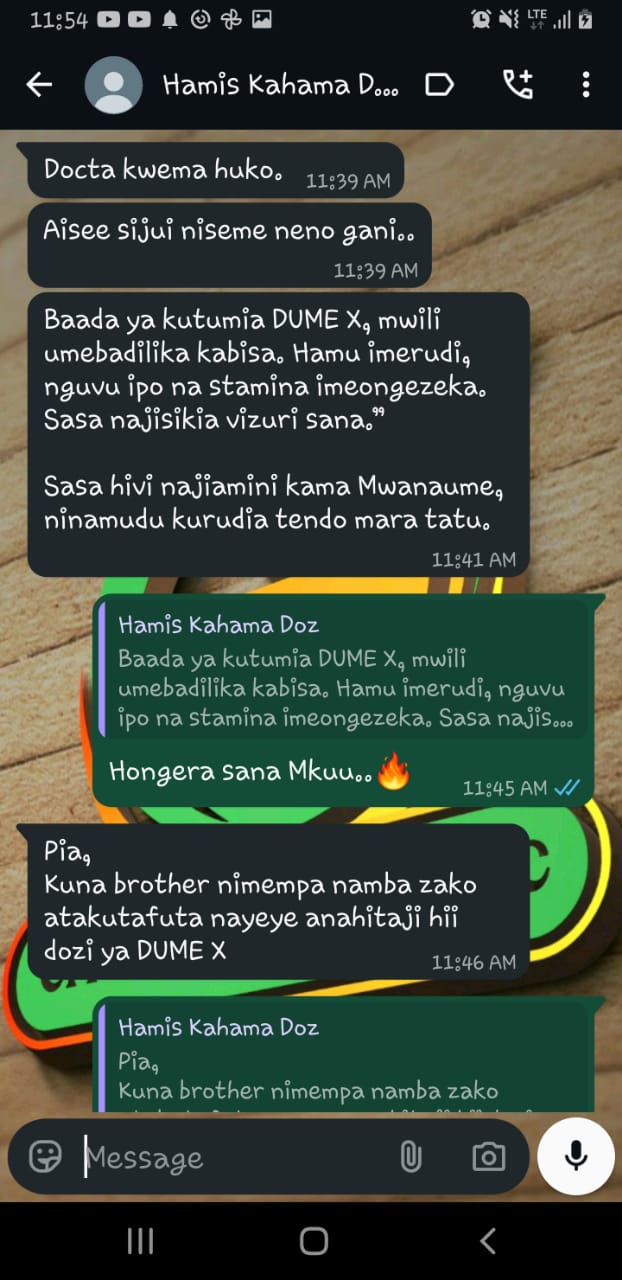
Task: Tap the voice message microphone
Action: pos(575,1156)
